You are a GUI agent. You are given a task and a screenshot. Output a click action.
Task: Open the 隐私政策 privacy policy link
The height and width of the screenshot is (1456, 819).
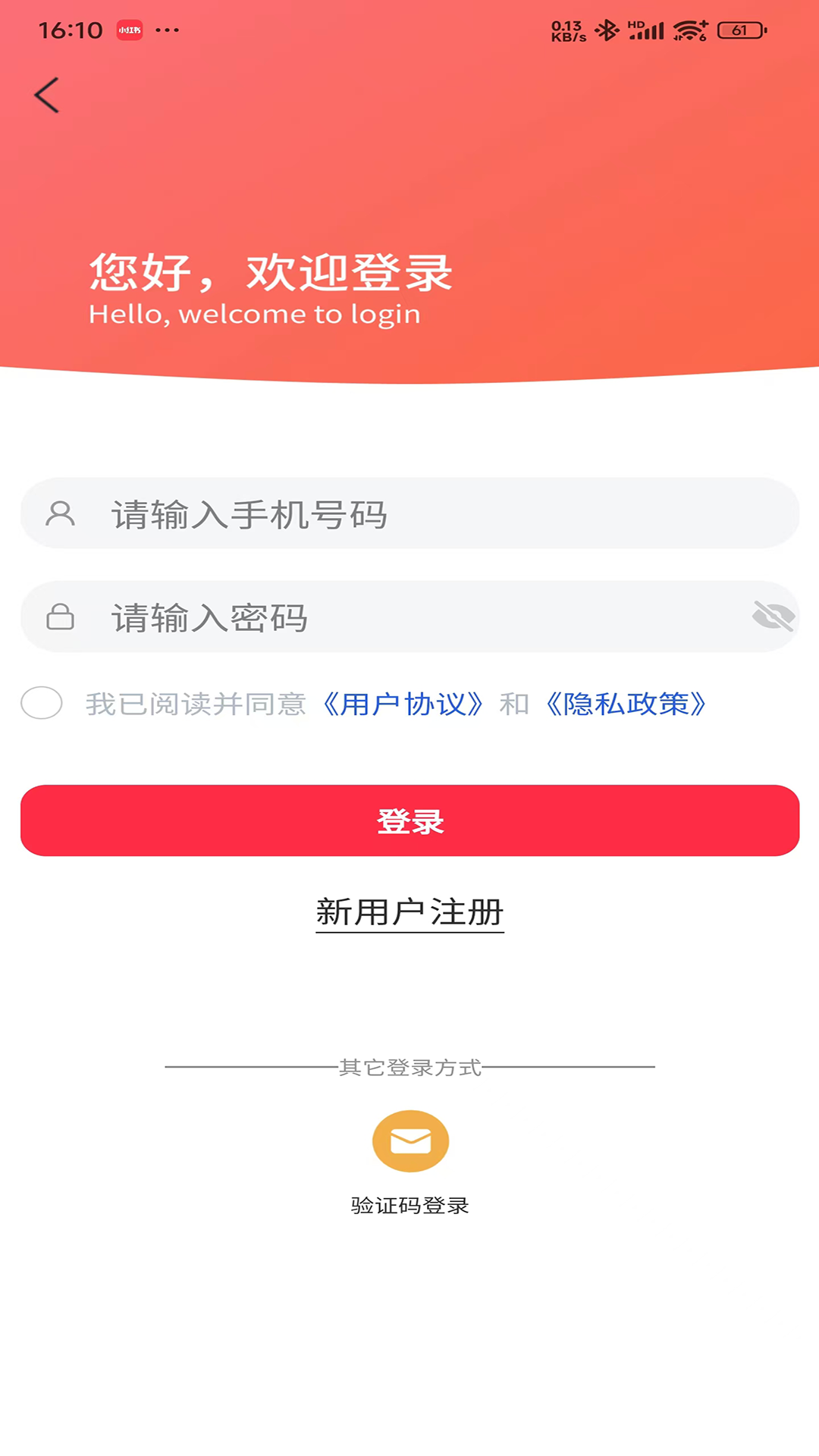626,704
